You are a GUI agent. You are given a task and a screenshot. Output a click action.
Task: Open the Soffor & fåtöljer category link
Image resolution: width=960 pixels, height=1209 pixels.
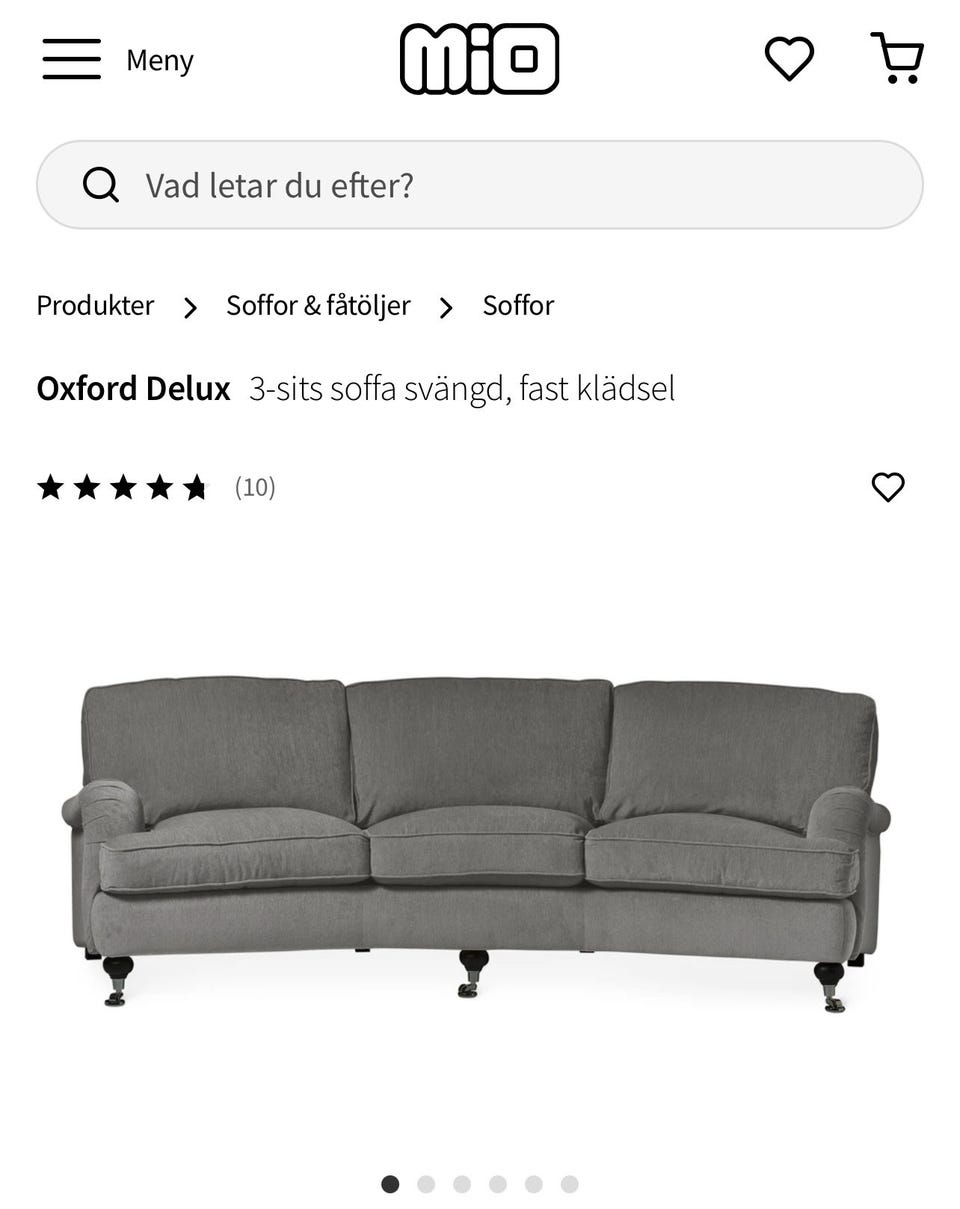click(317, 305)
